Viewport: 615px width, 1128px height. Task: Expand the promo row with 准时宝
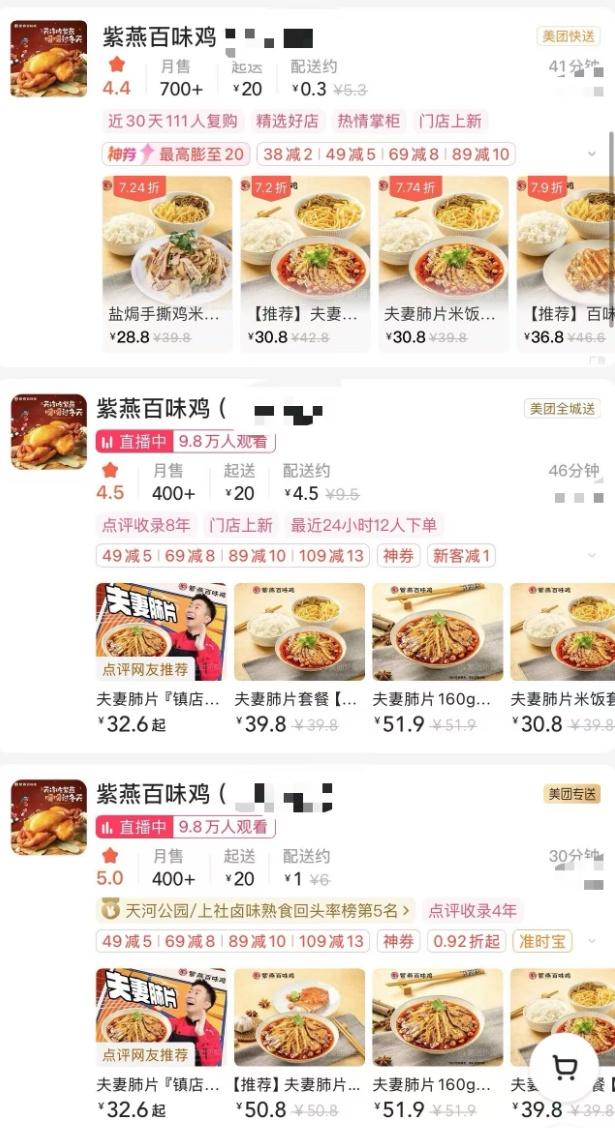pyautogui.click(x=592, y=941)
